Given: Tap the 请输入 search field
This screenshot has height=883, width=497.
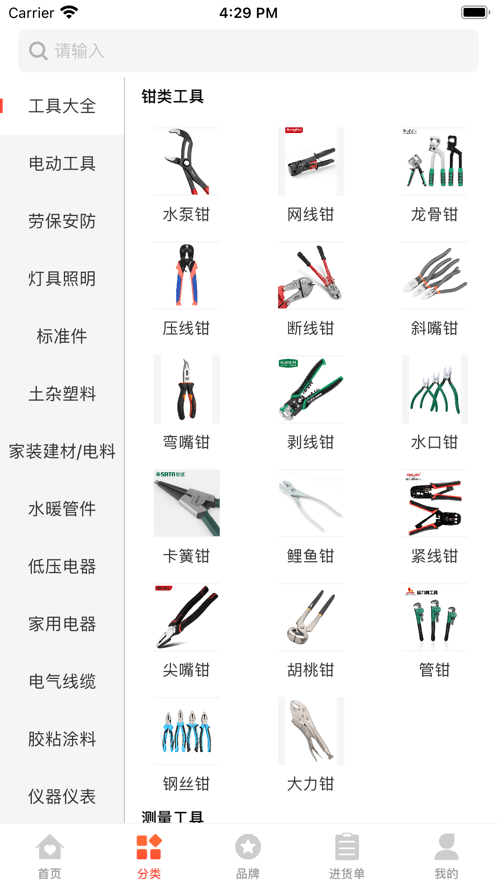Looking at the screenshot, I should 248,51.
